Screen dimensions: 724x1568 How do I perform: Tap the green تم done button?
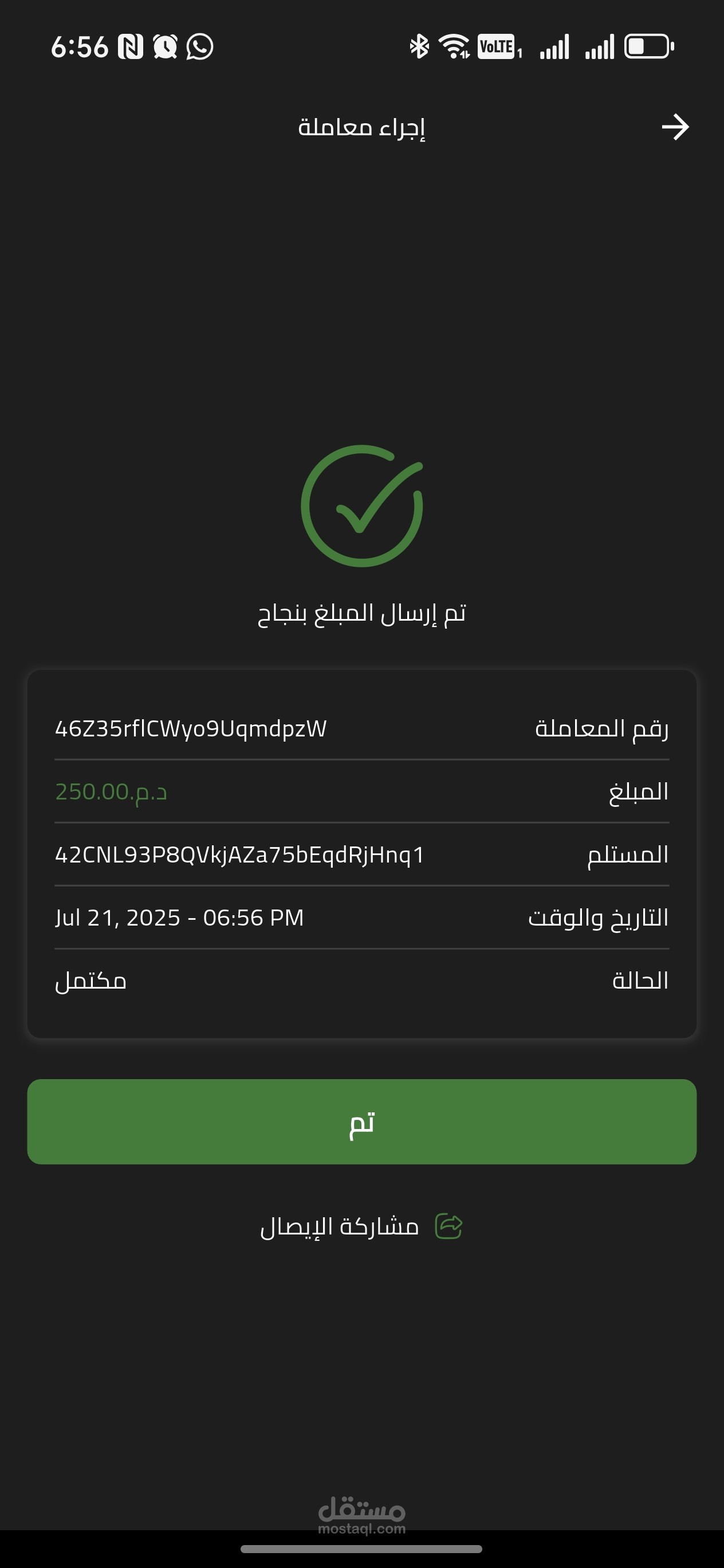click(362, 1121)
